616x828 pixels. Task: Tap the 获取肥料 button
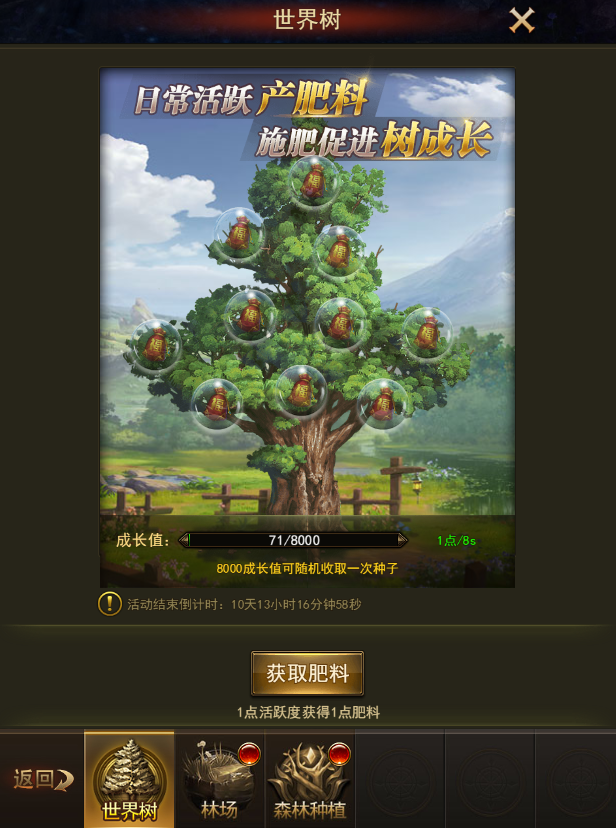(x=307, y=673)
